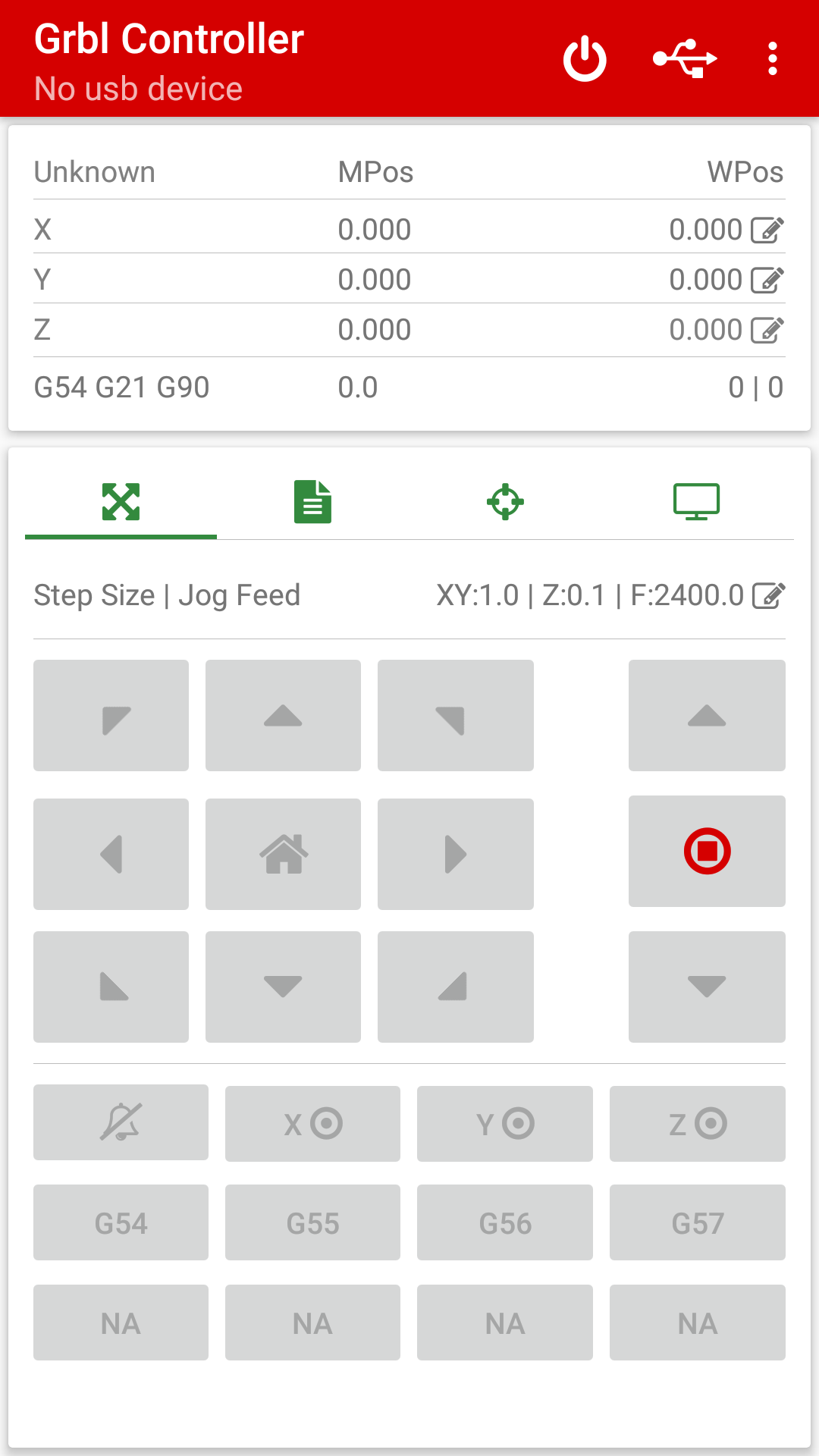This screenshot has height=1456, width=819.
Task: Tap the power reset icon in header
Action: (x=585, y=58)
